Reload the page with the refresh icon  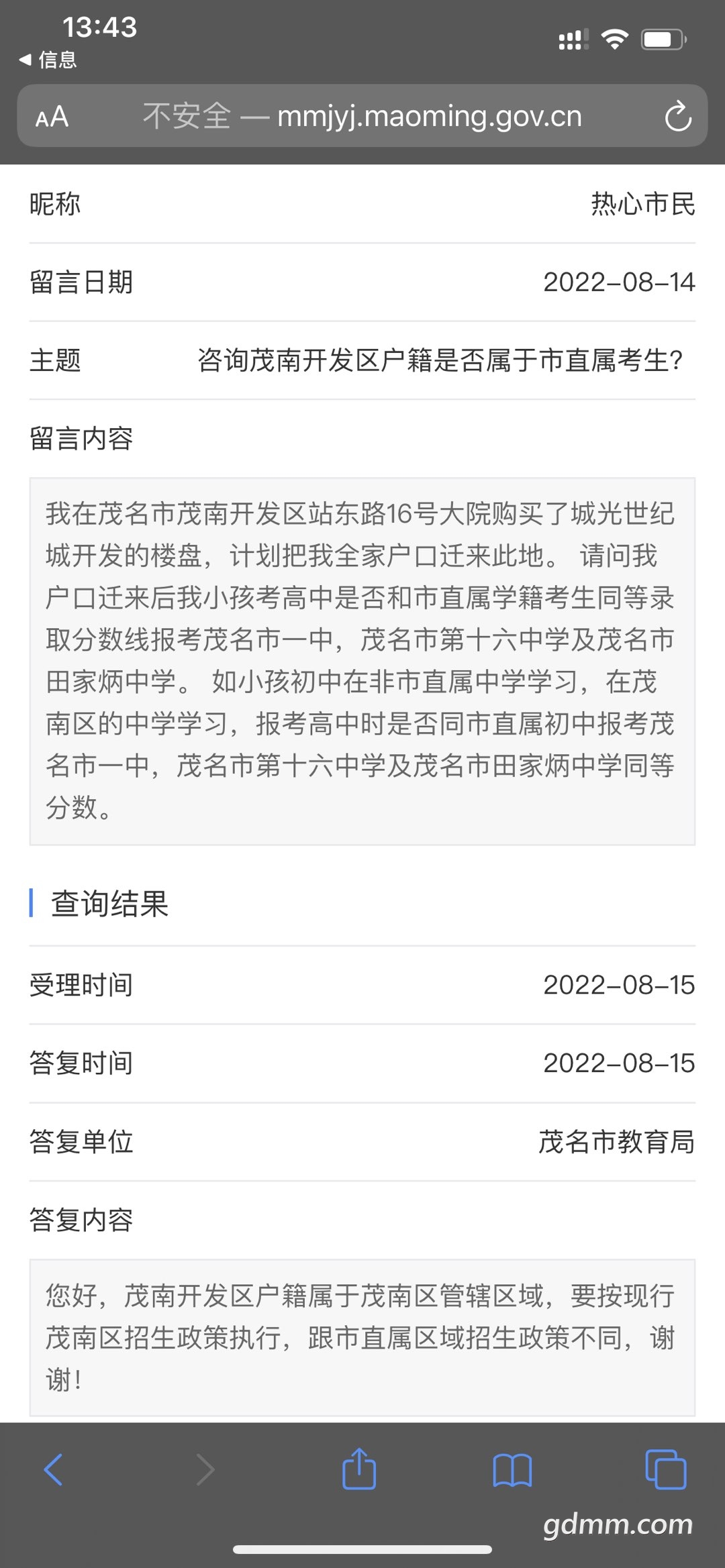(678, 116)
